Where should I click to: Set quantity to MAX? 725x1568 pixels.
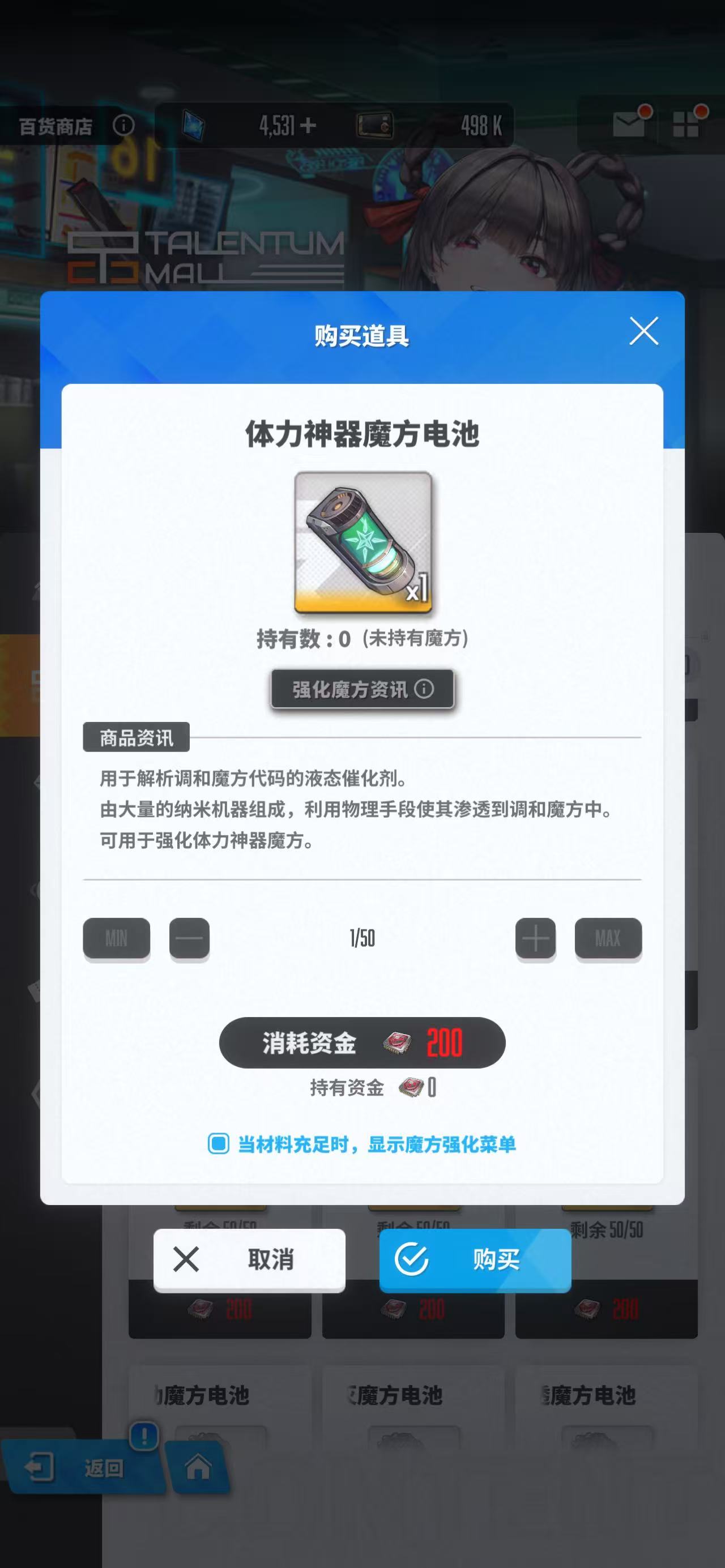pyautogui.click(x=608, y=938)
